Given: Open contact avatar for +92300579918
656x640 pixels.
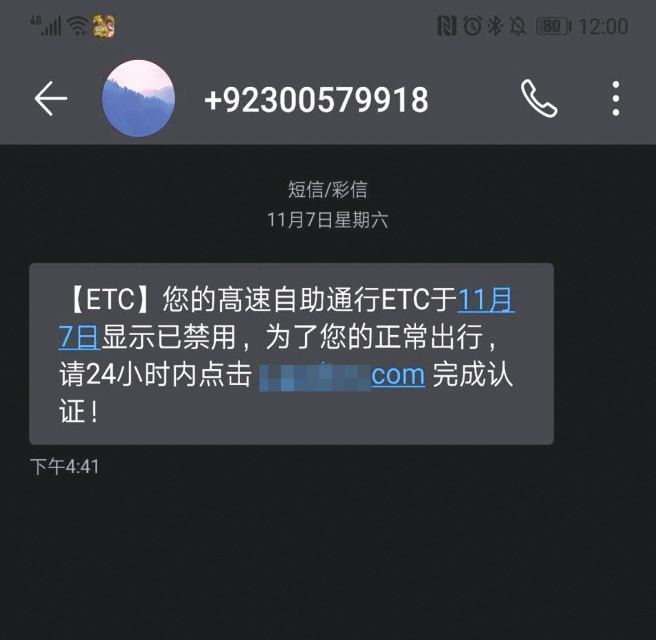Looking at the screenshot, I should [x=138, y=98].
